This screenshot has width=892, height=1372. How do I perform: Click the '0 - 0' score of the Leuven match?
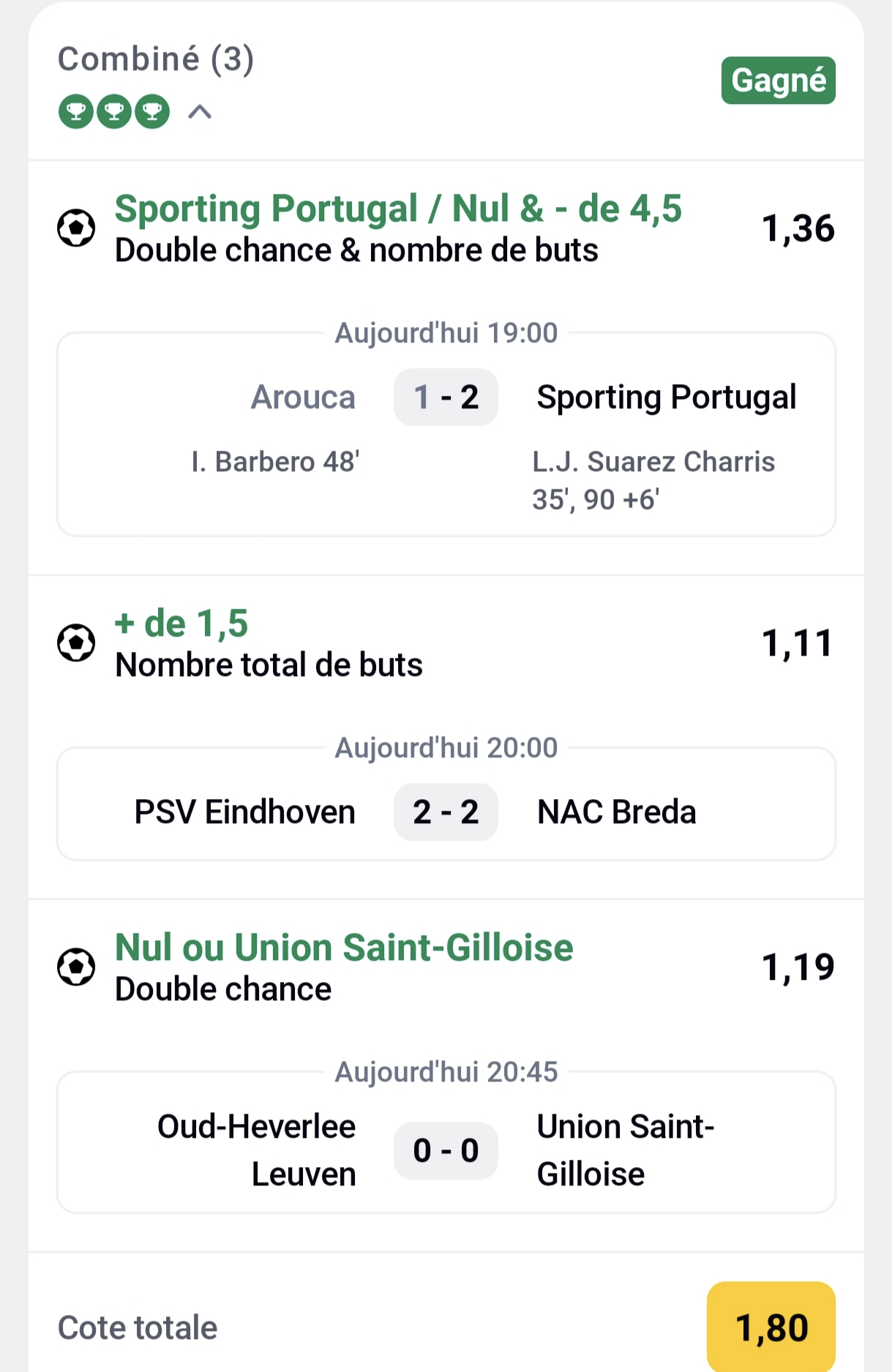pyautogui.click(x=446, y=1150)
